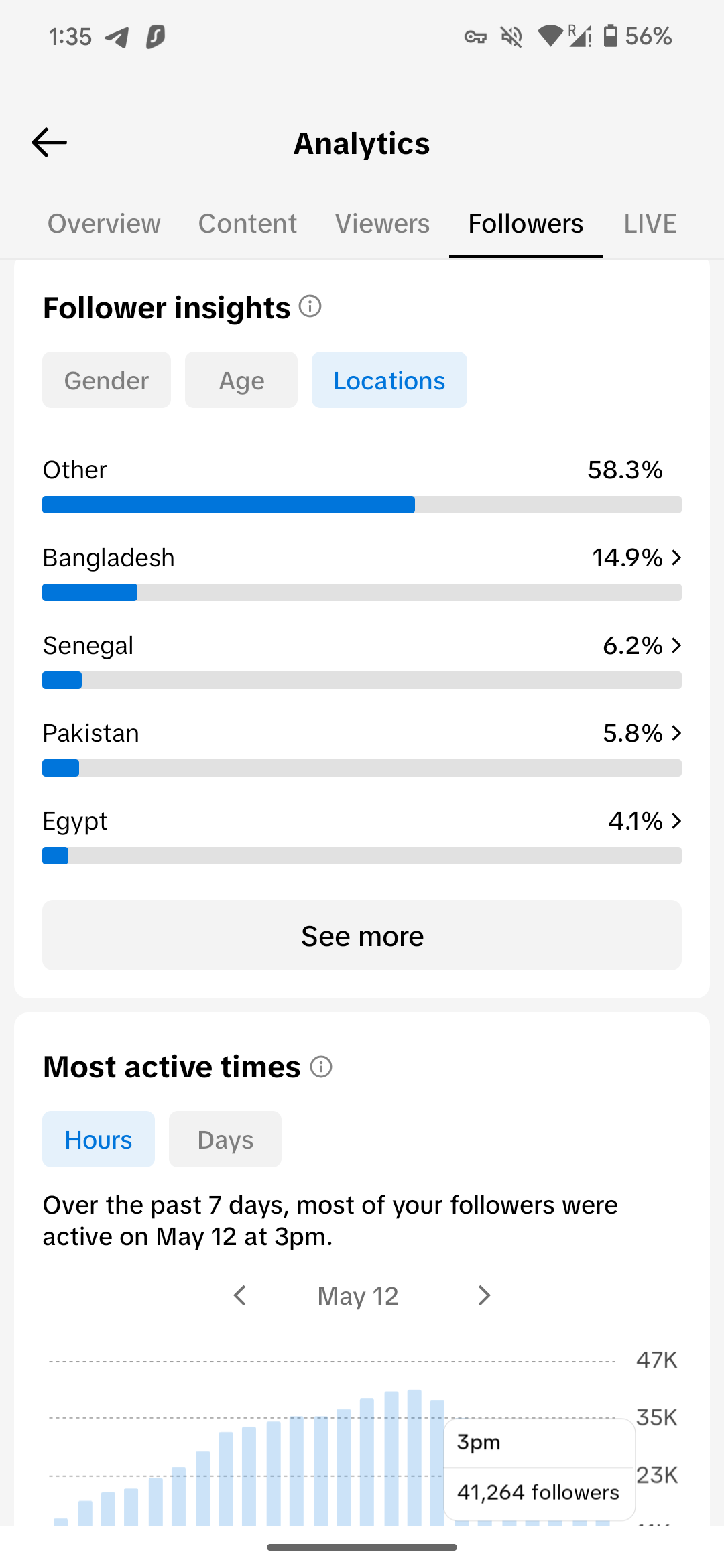Select the Hours chip
The image size is (724, 1568).
[x=99, y=1139]
